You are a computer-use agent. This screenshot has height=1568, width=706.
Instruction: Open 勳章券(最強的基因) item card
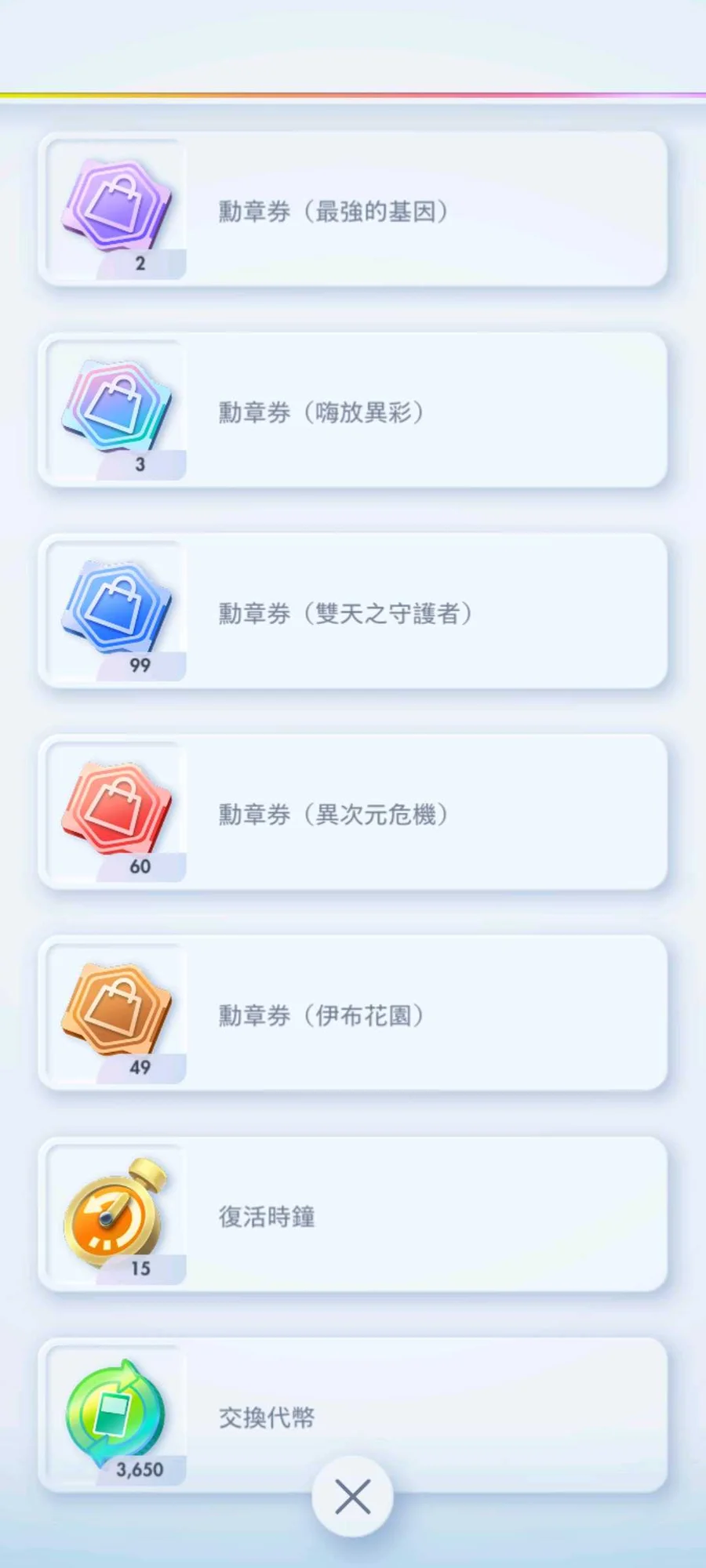point(353,210)
